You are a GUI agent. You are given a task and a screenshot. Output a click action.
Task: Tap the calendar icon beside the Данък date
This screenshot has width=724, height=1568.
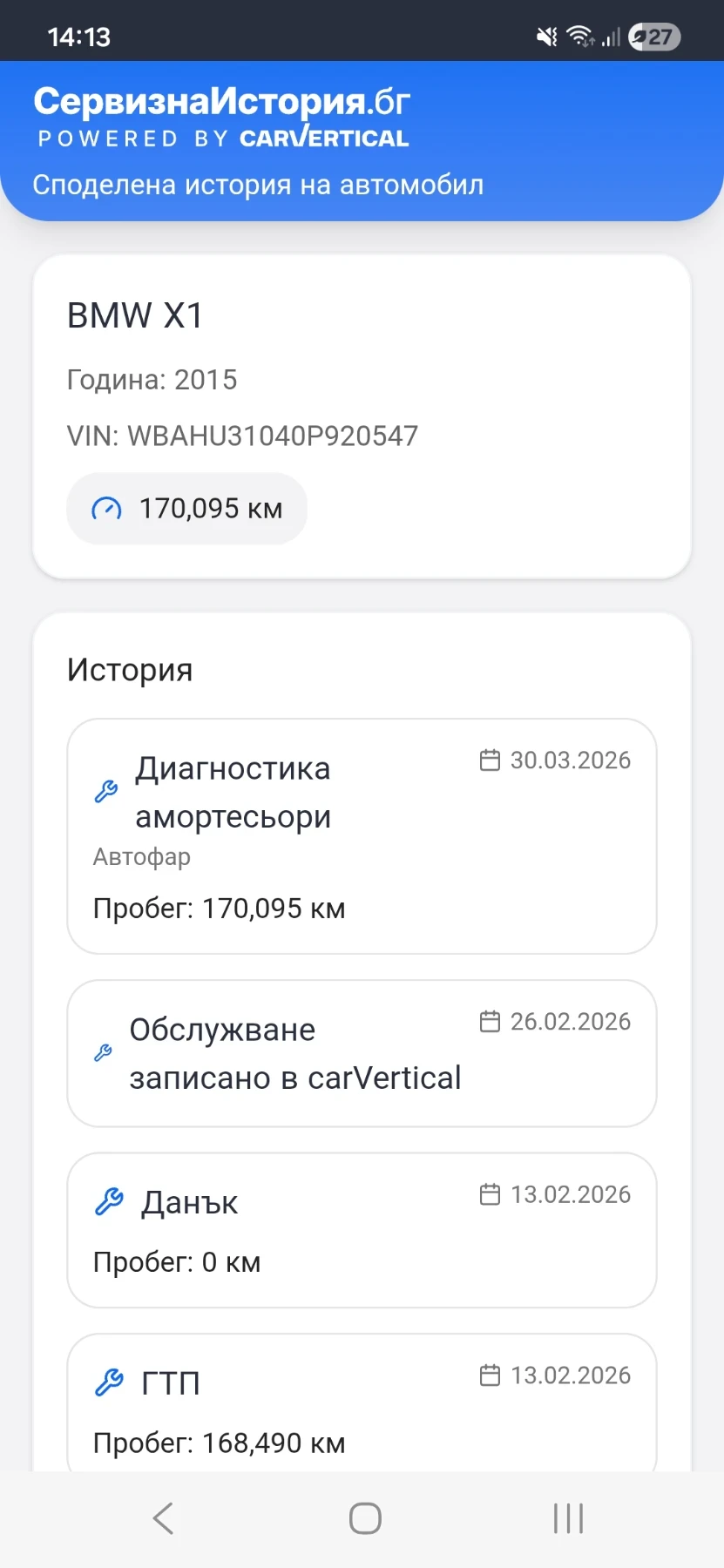tap(491, 1194)
